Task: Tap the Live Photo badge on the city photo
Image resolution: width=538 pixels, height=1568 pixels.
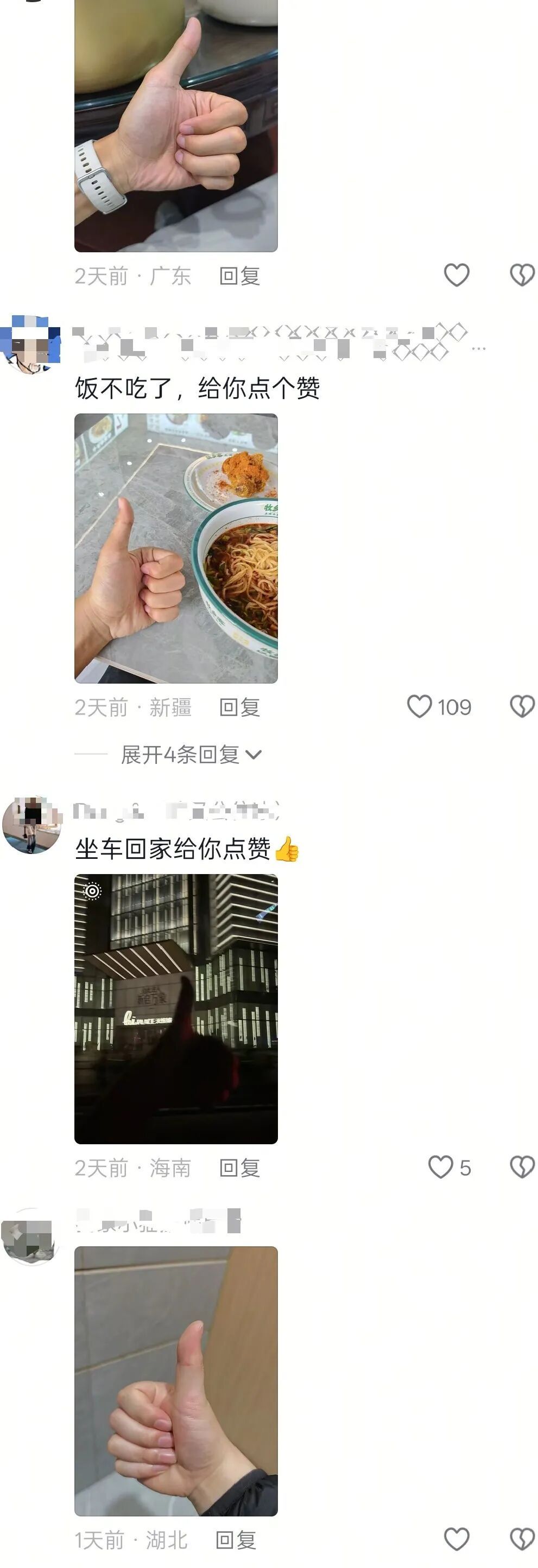Action: [x=93, y=890]
